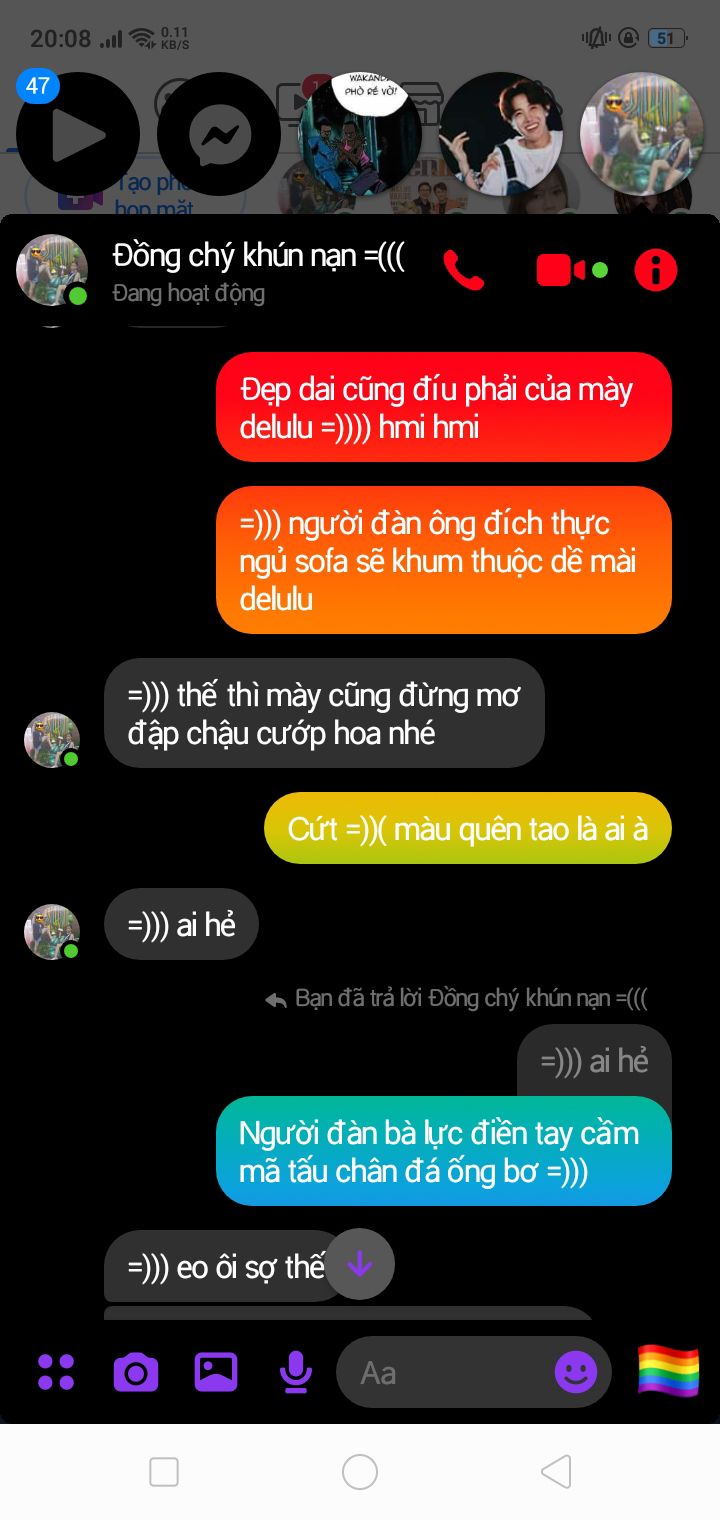Viewport: 720px width, 1520px height.
Task: Go to the home screen via system home button
Action: (360, 1471)
